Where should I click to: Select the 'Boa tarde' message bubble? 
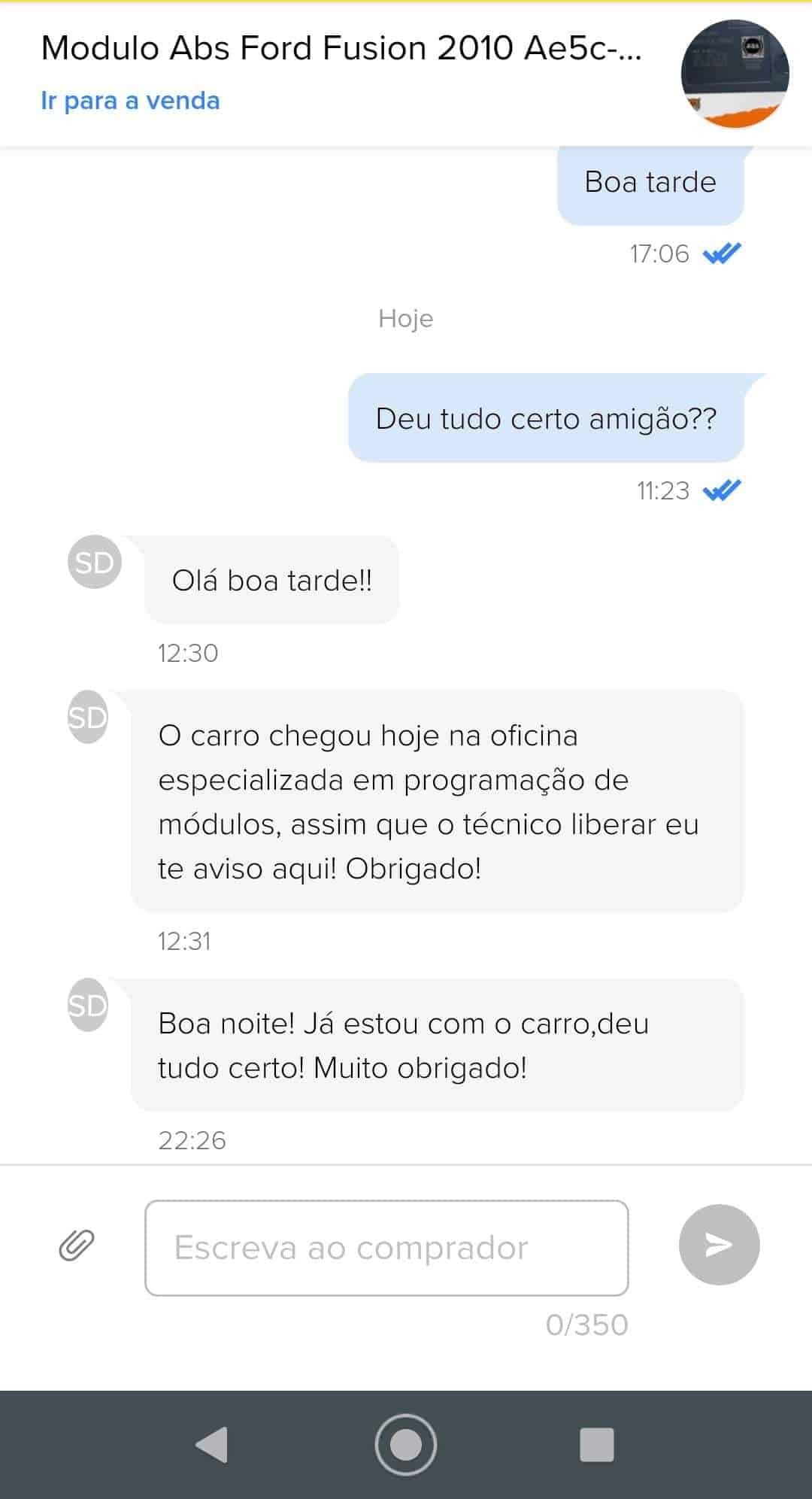click(650, 182)
